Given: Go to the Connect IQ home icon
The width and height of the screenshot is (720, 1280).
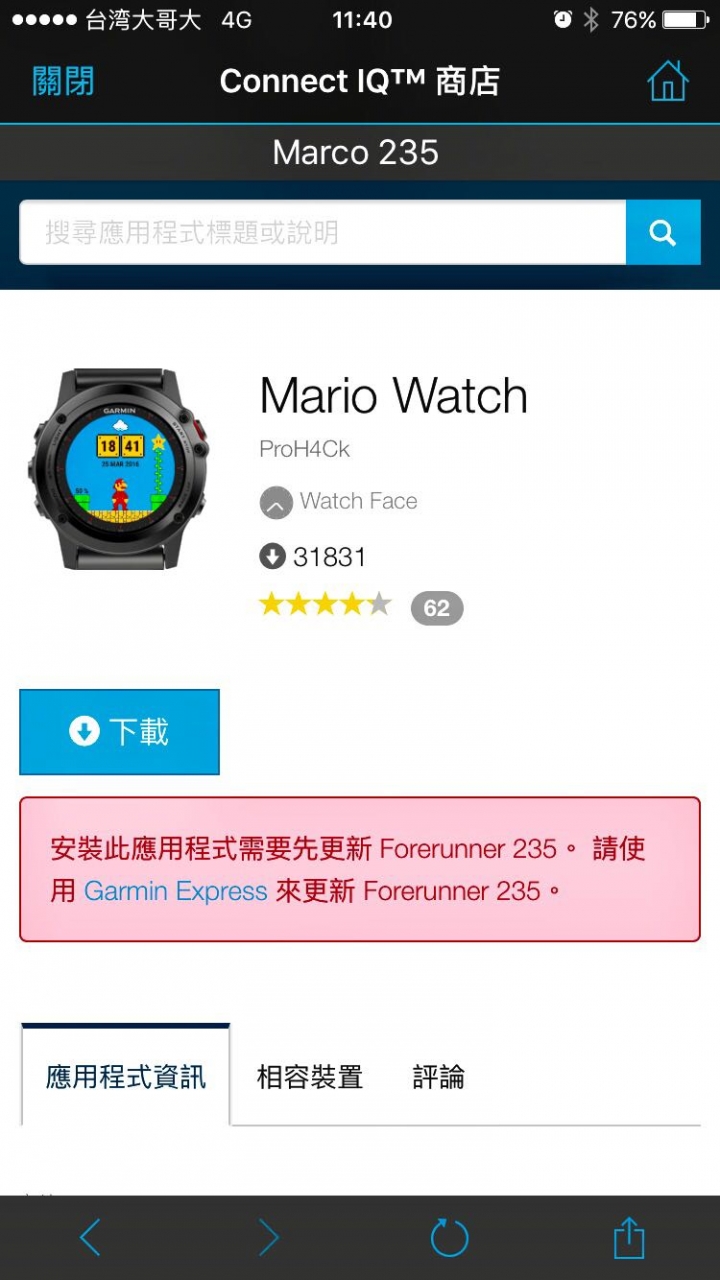Looking at the screenshot, I should tap(667, 81).
